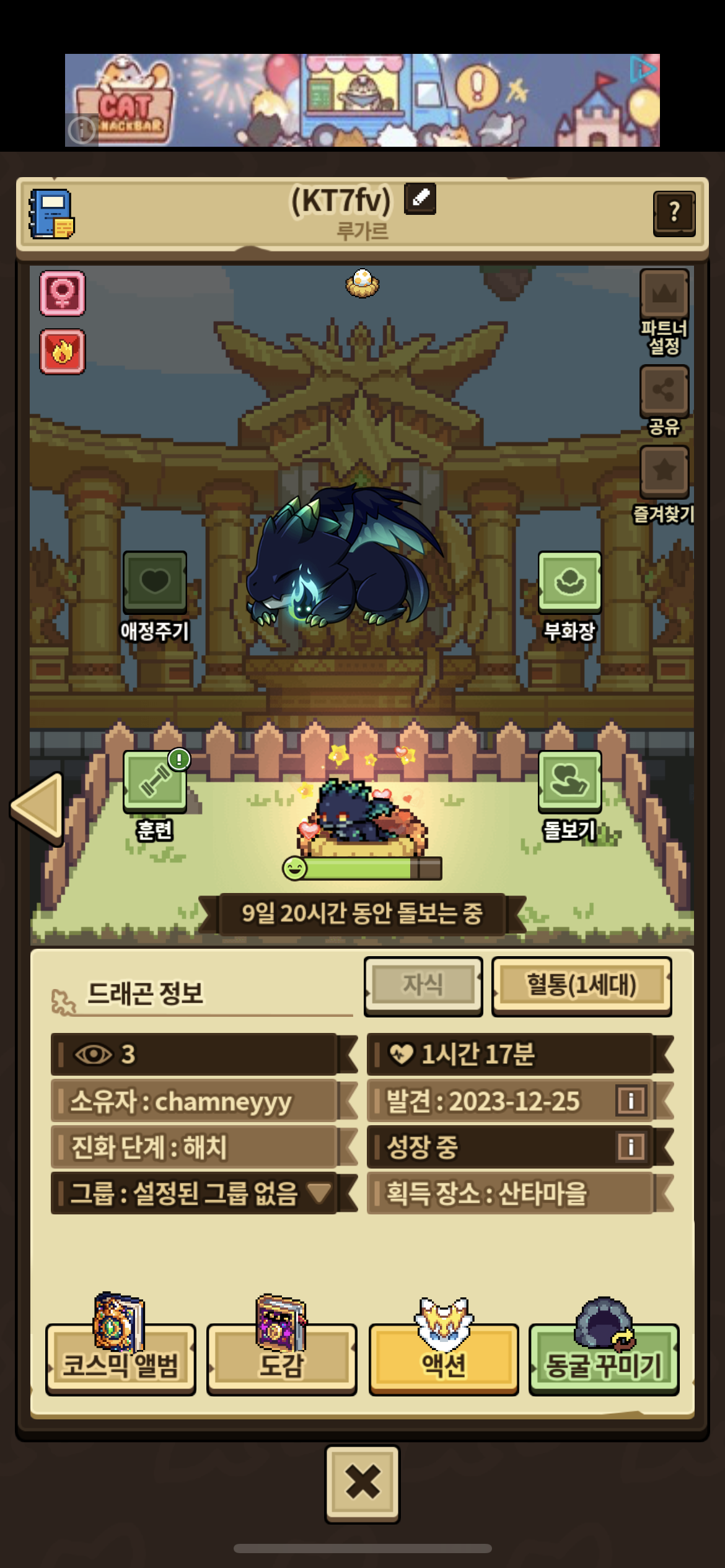The width and height of the screenshot is (725, 1568).
Task: Start 훈련 training
Action: pos(155,782)
